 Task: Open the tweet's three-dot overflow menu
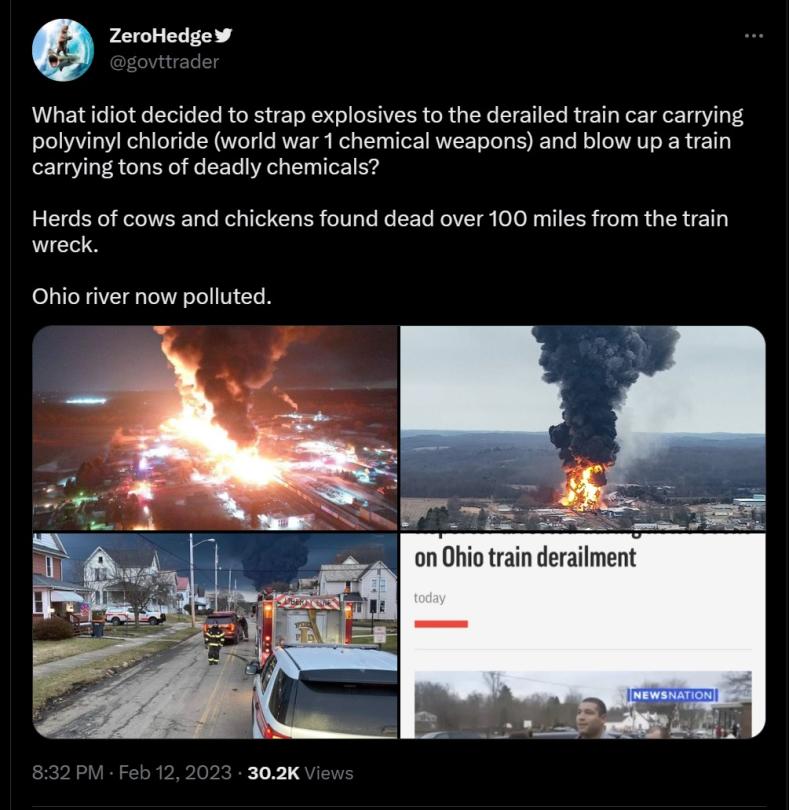coord(754,36)
